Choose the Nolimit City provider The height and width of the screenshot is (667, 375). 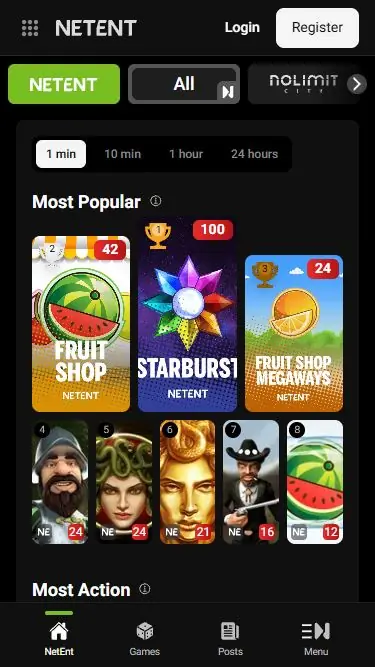click(303, 84)
